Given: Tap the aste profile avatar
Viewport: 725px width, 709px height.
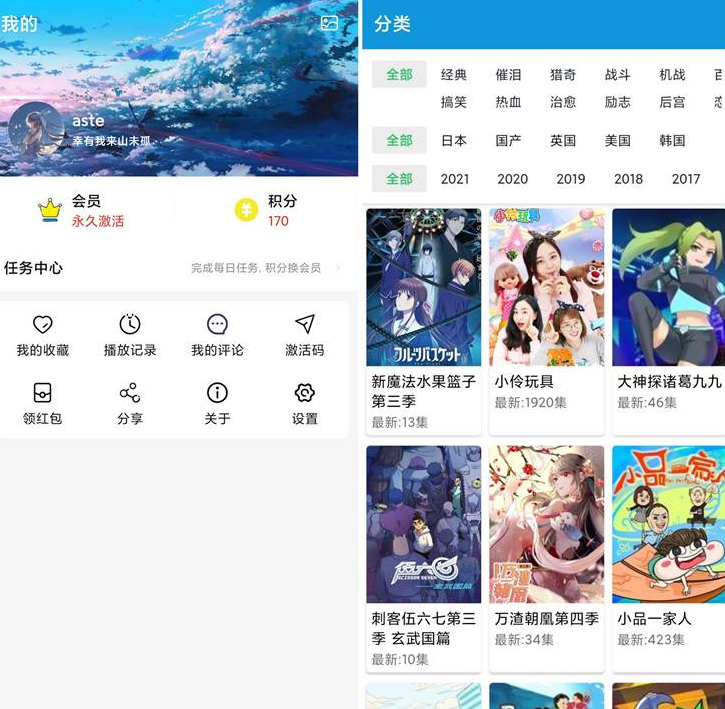Looking at the screenshot, I should 36,130.
